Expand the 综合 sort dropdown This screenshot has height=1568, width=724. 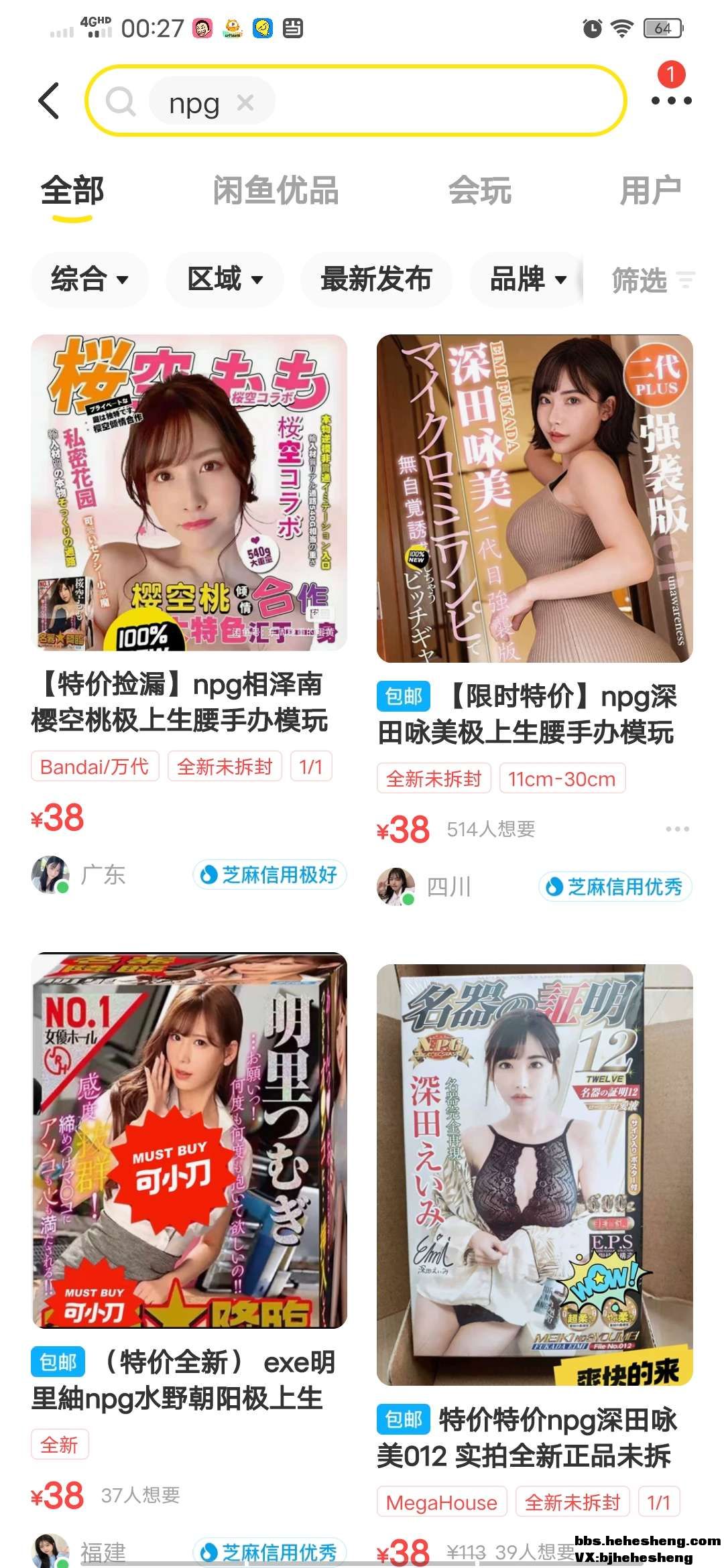89,279
